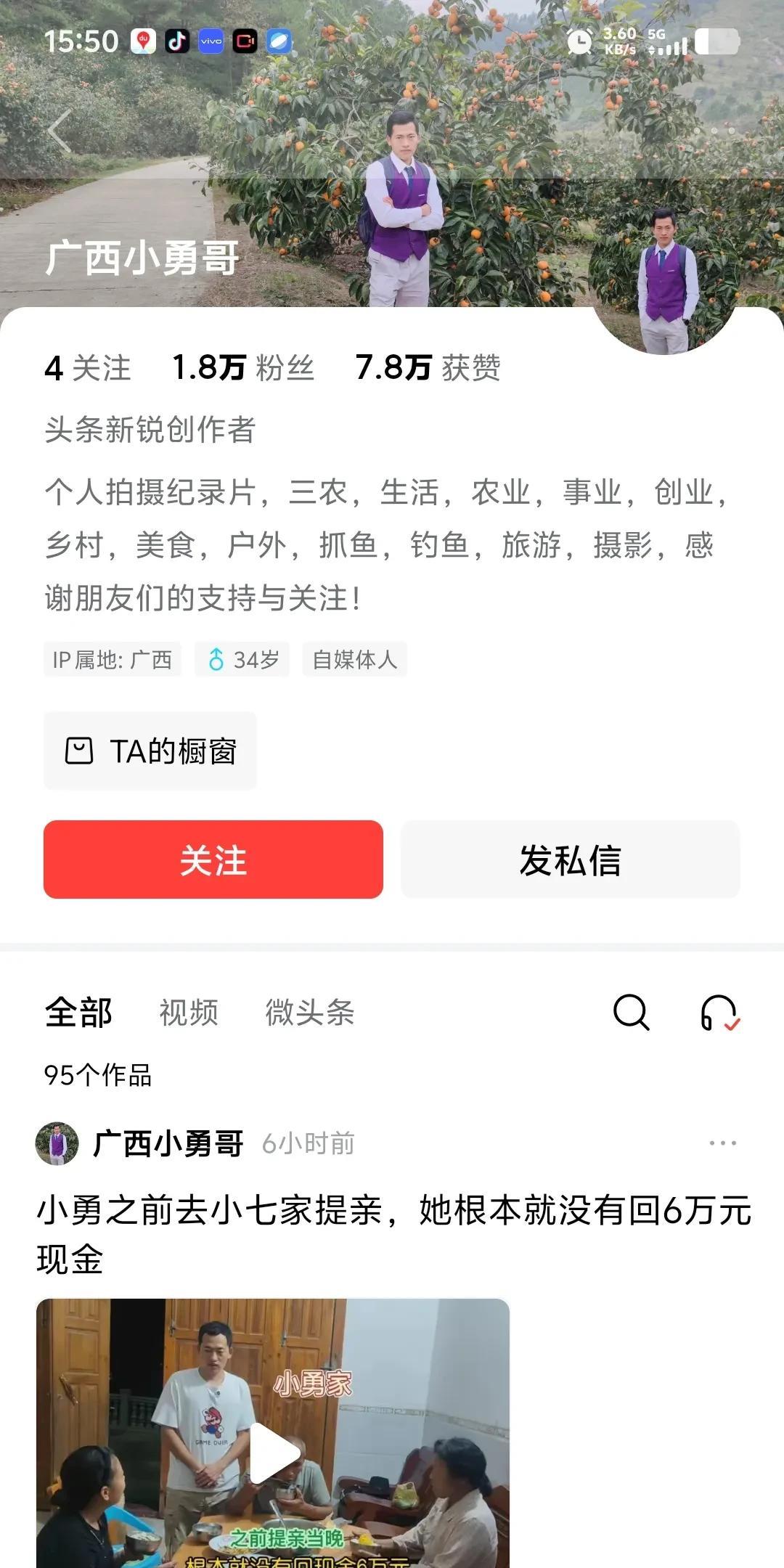Screen dimensions: 784x1568
Task: View the 4 关注 following list
Action: point(87,368)
